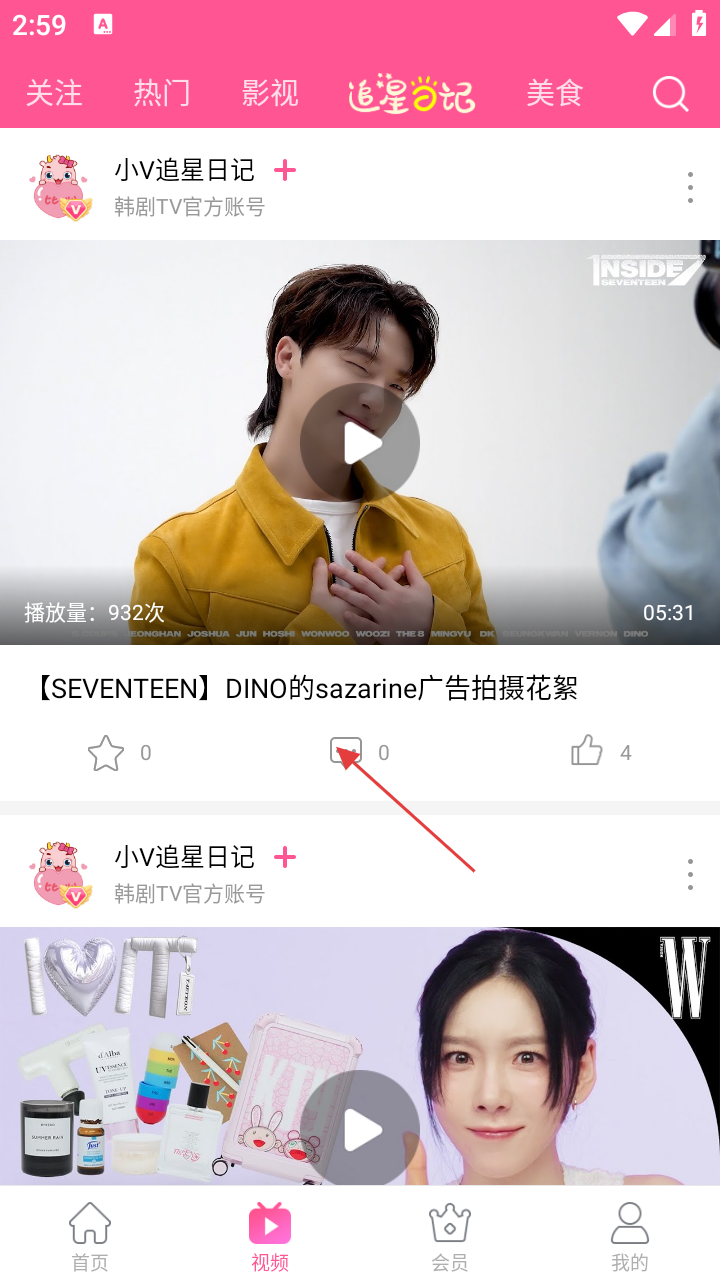The image size is (720, 1280).
Task: Play the W magazine video with beauty products
Action: (x=360, y=1130)
